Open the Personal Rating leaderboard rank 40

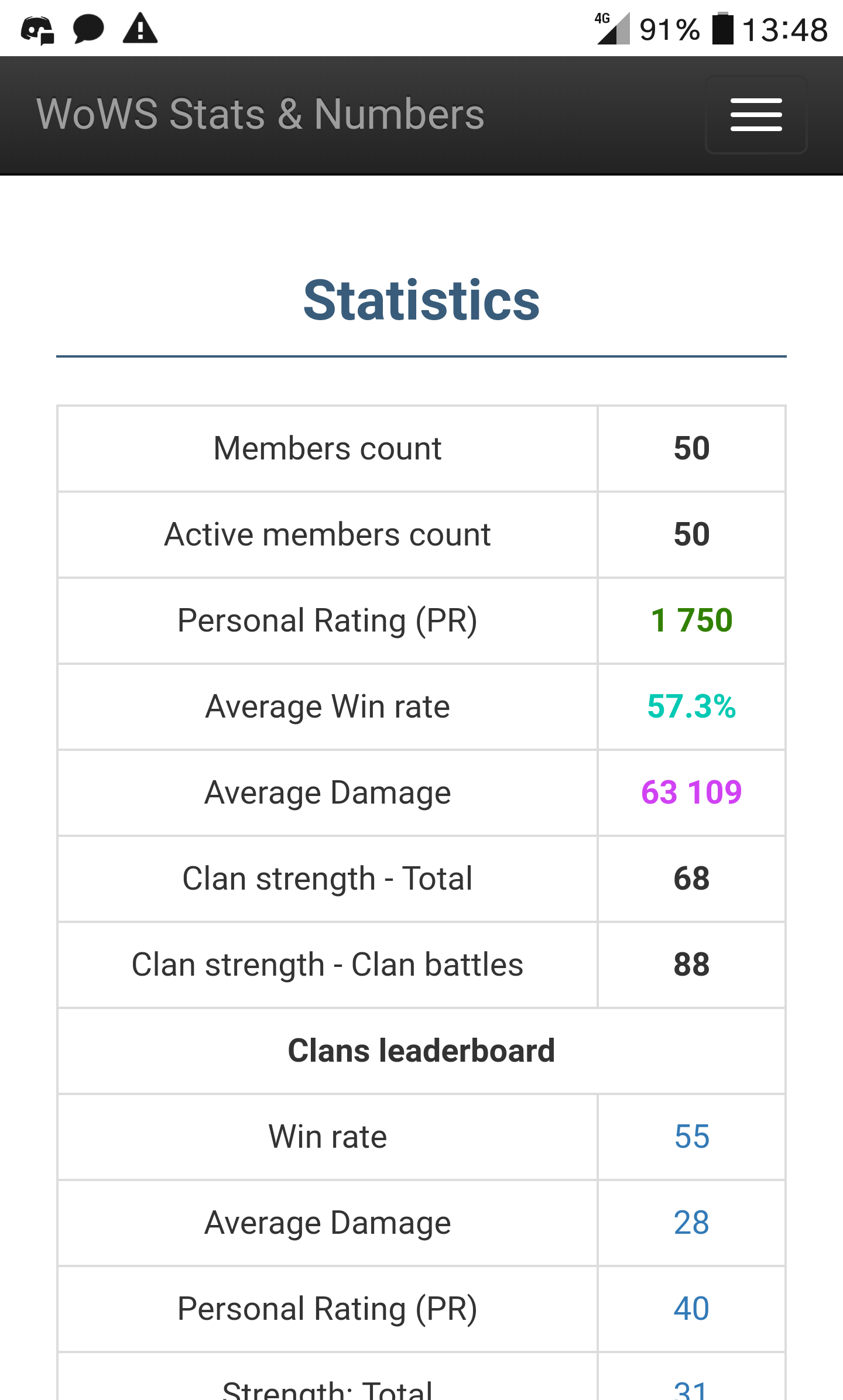691,1309
